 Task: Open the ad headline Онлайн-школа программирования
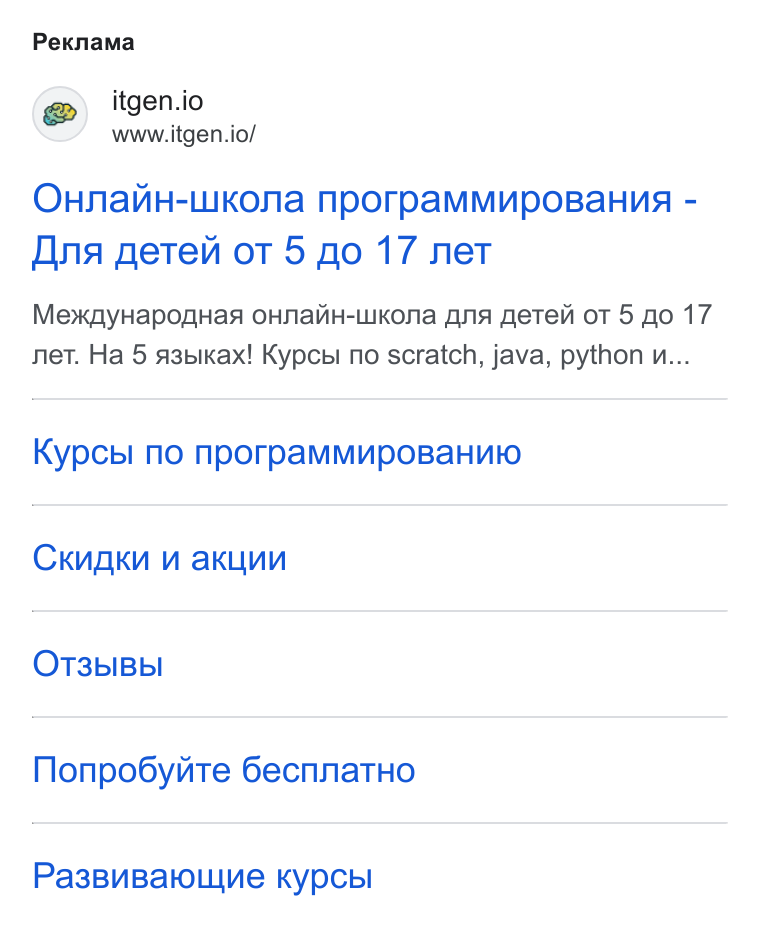365,225
